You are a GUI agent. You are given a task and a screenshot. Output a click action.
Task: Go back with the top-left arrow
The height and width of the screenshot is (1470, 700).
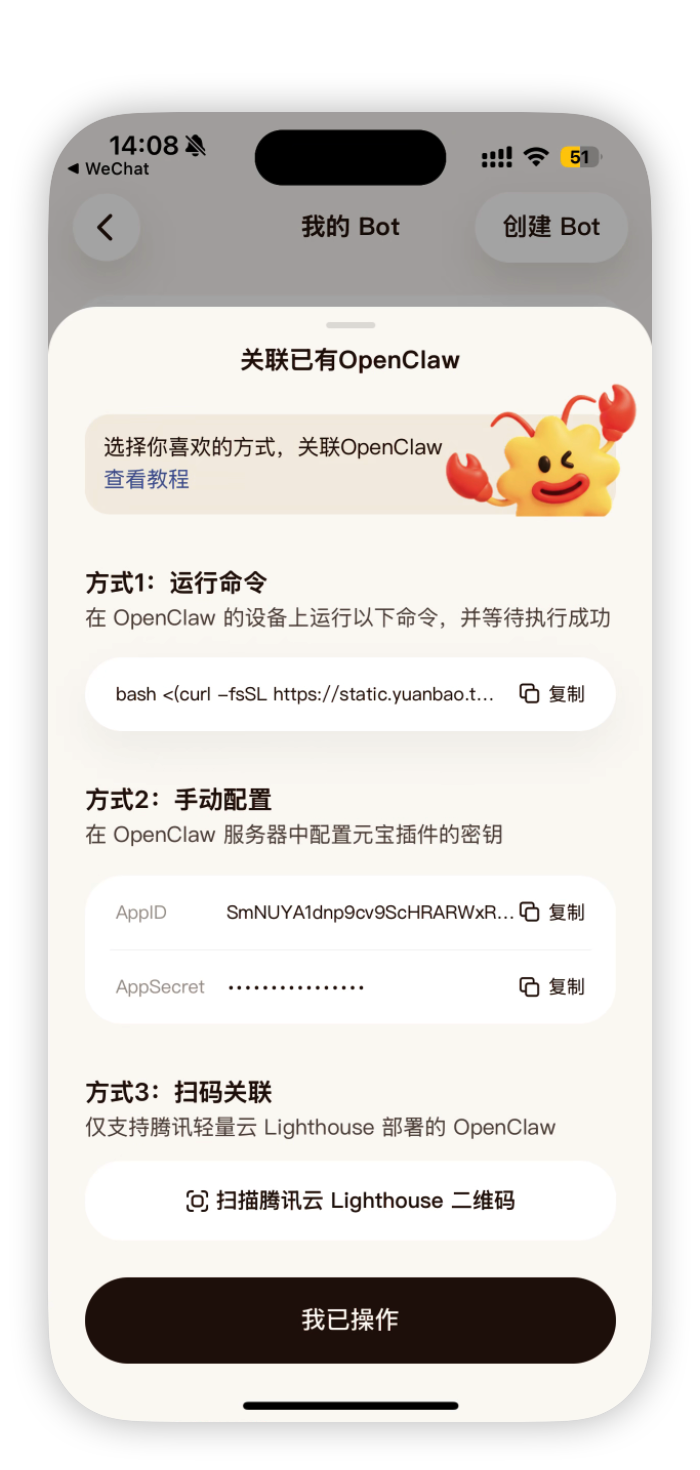(x=106, y=227)
